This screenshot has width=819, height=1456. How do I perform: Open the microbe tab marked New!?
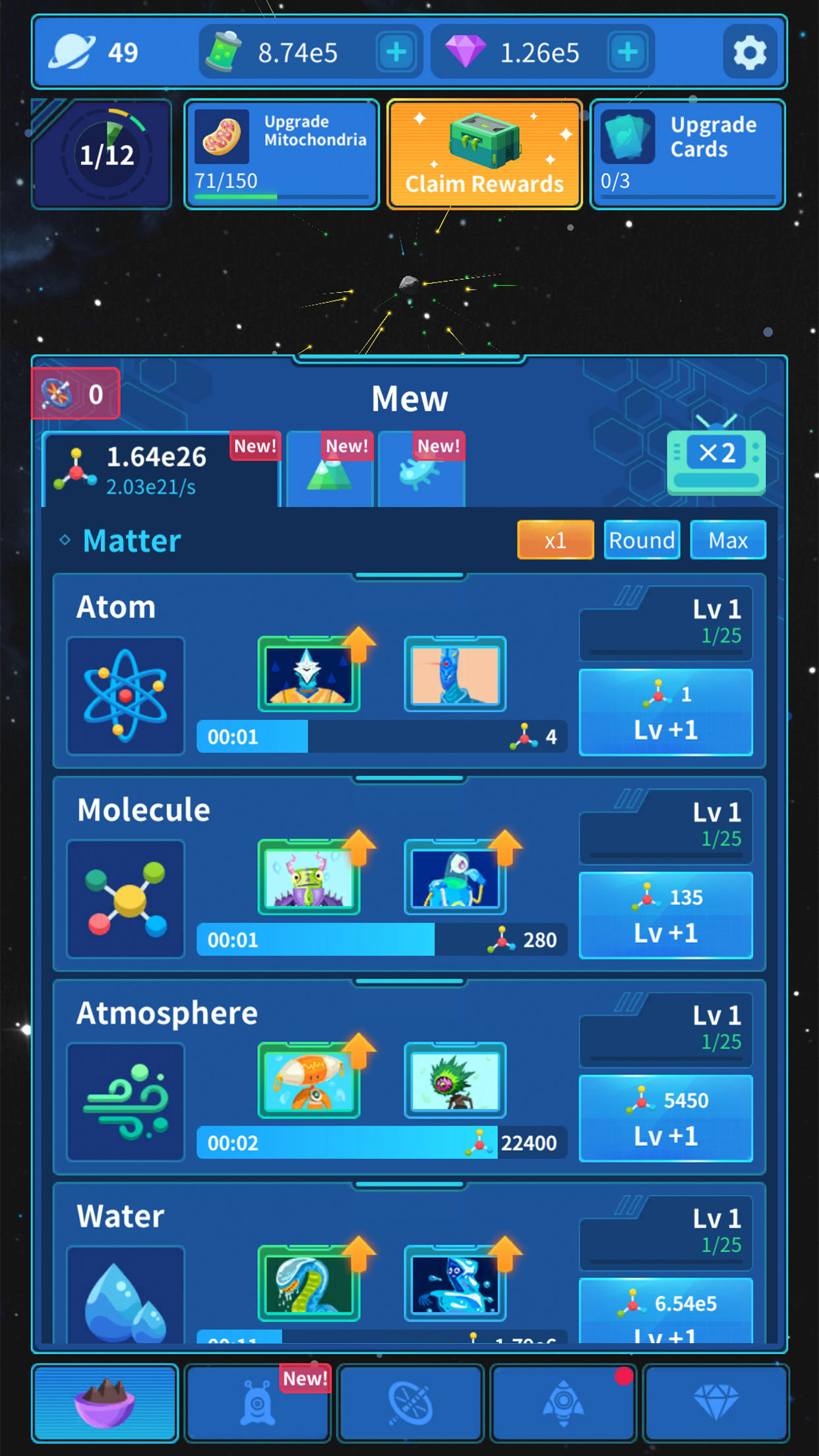(421, 470)
